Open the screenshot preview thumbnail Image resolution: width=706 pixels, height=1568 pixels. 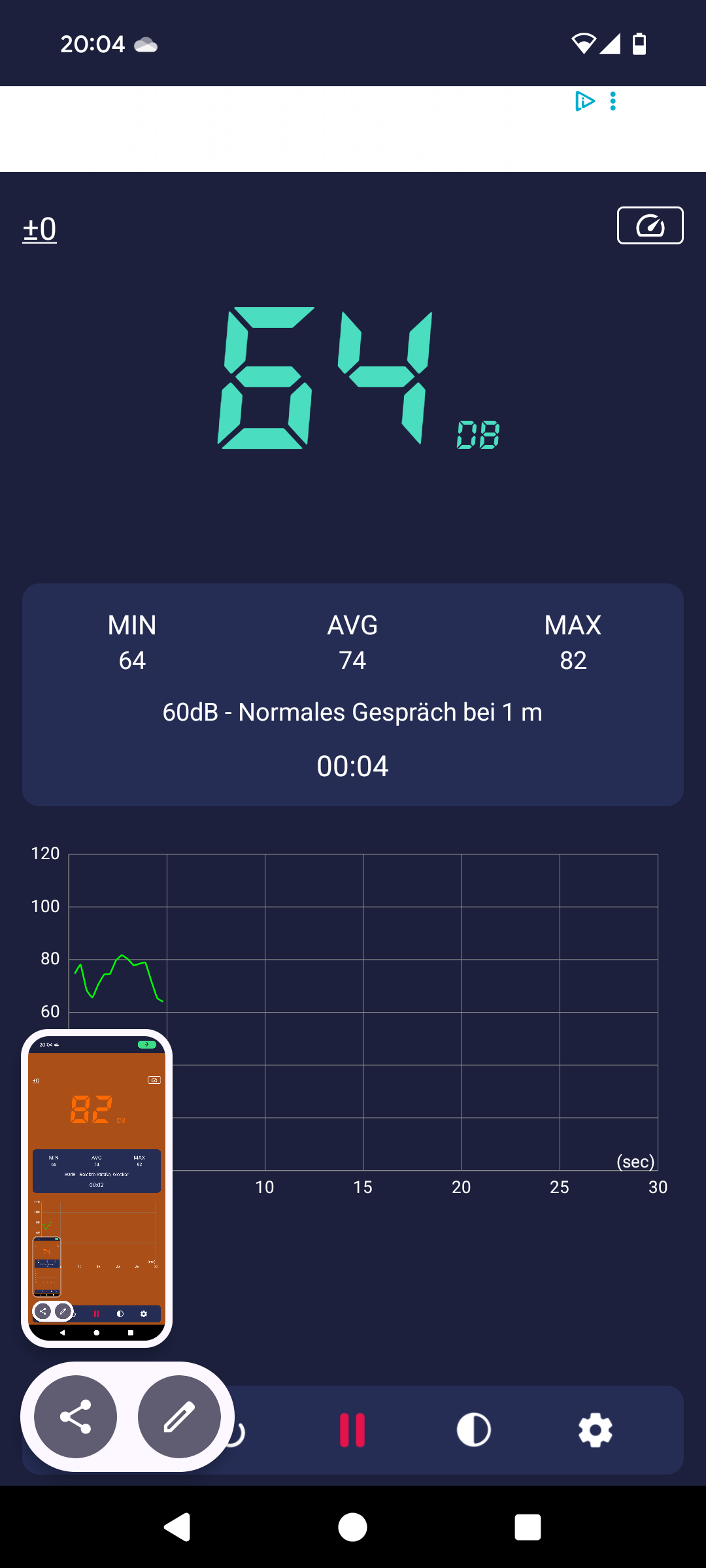pyautogui.click(x=97, y=1188)
